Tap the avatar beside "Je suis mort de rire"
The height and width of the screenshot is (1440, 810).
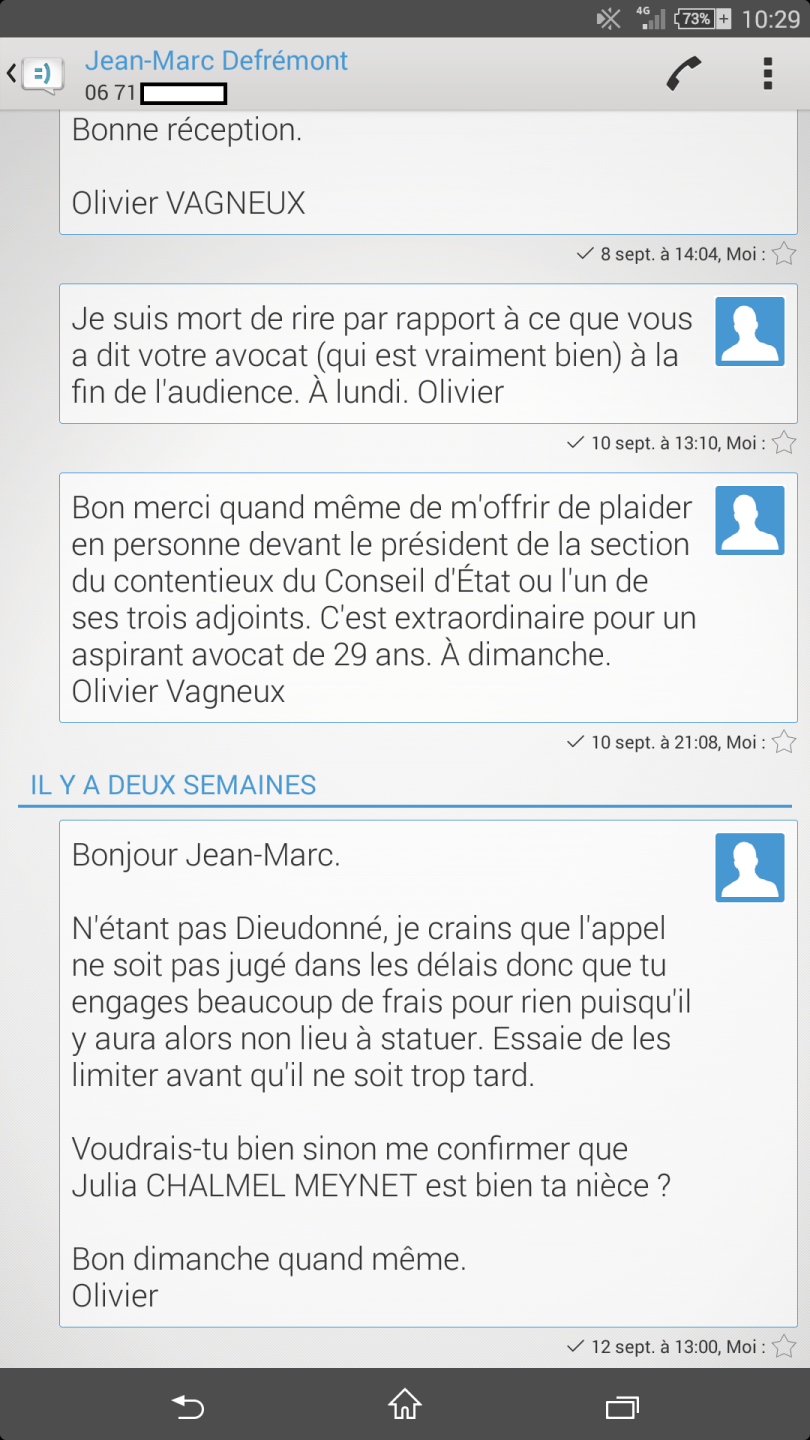pos(750,331)
